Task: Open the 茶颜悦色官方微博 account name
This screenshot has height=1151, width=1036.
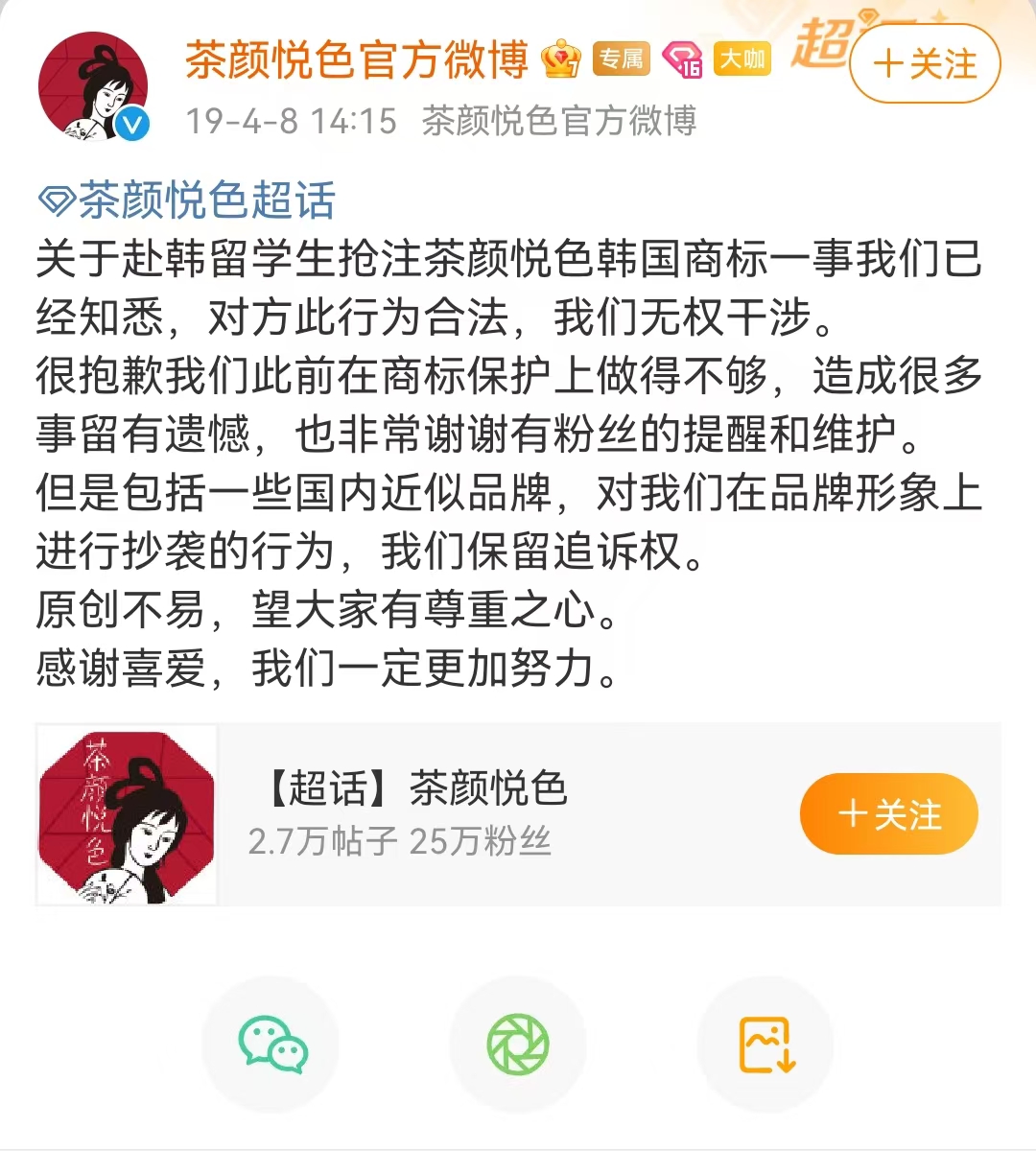Action: point(356,59)
